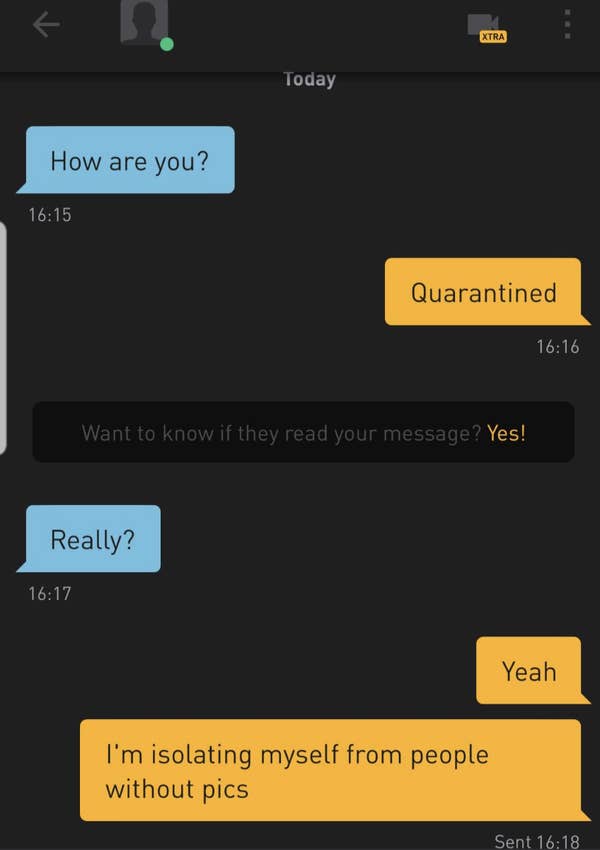Image resolution: width=600 pixels, height=850 pixels.
Task: Open the three-dot overflow menu
Action: tap(567, 24)
